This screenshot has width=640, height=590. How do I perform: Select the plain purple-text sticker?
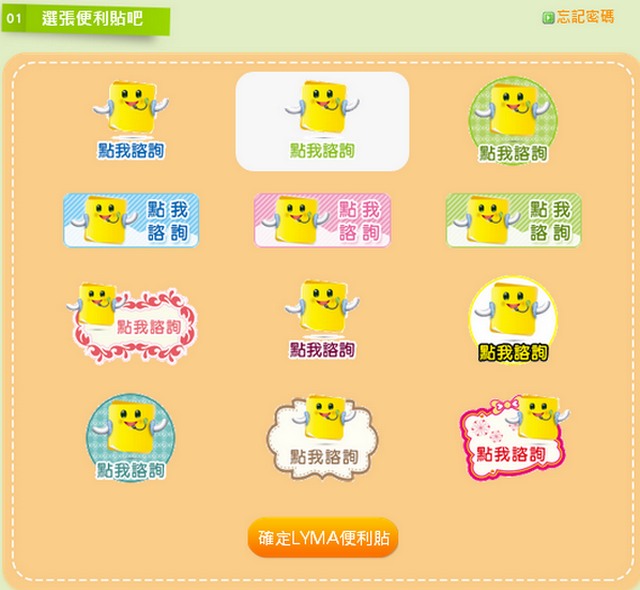pyautogui.click(x=322, y=320)
